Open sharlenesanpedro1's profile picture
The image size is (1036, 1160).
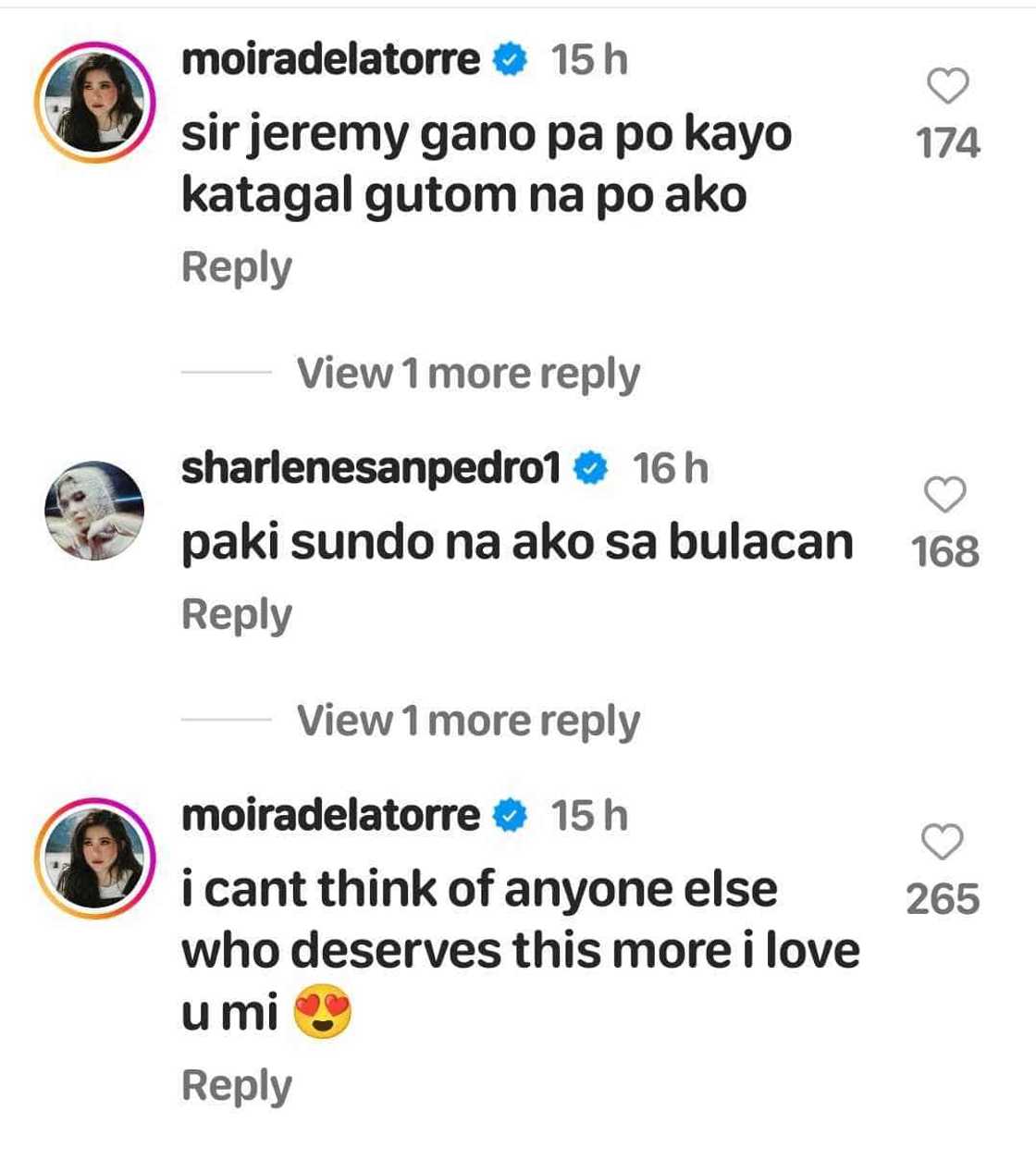[94, 511]
